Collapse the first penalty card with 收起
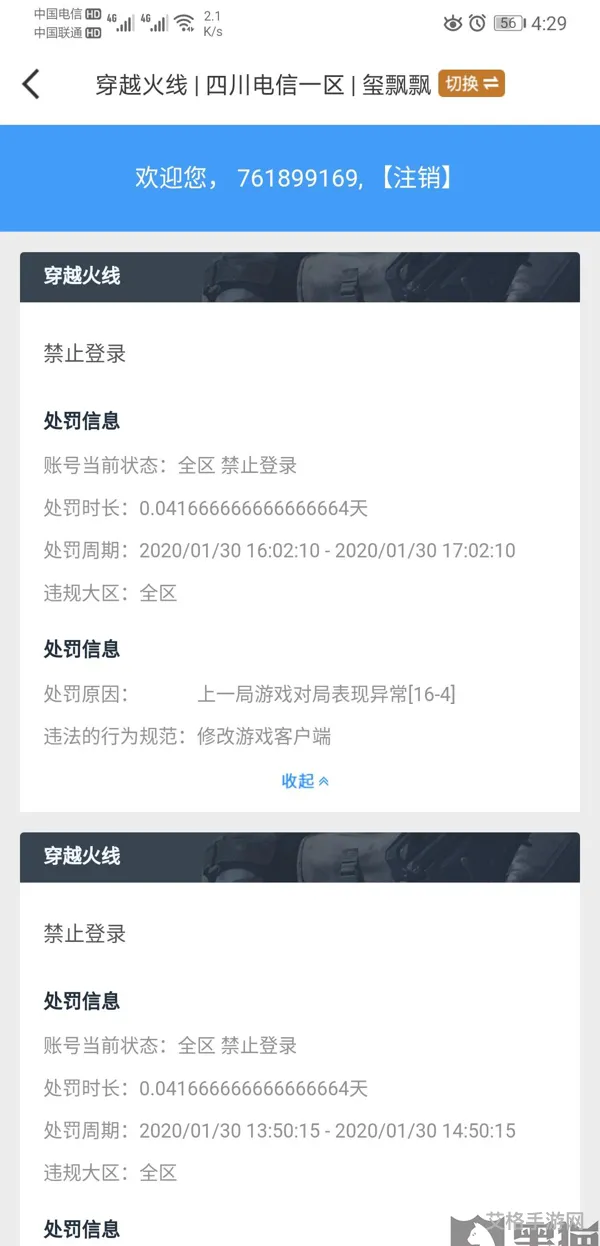 [x=304, y=781]
